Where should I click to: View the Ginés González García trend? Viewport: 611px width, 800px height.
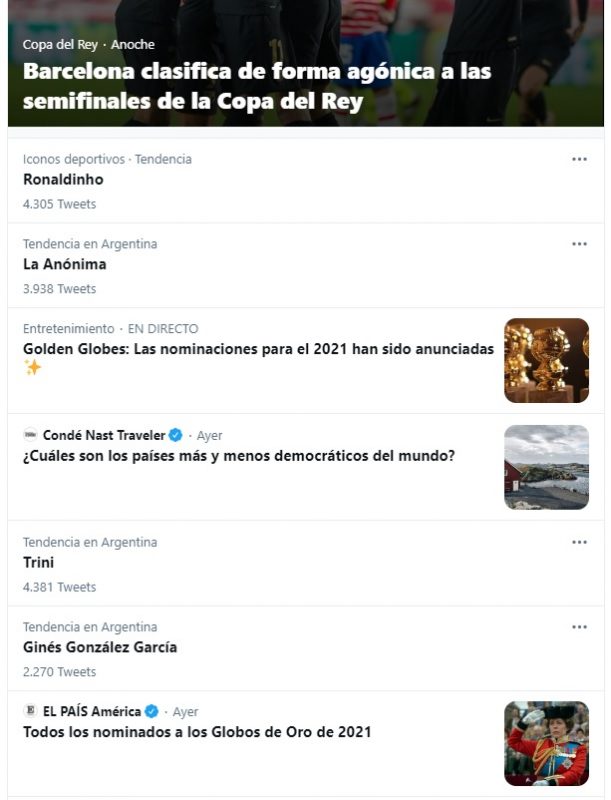click(100, 647)
